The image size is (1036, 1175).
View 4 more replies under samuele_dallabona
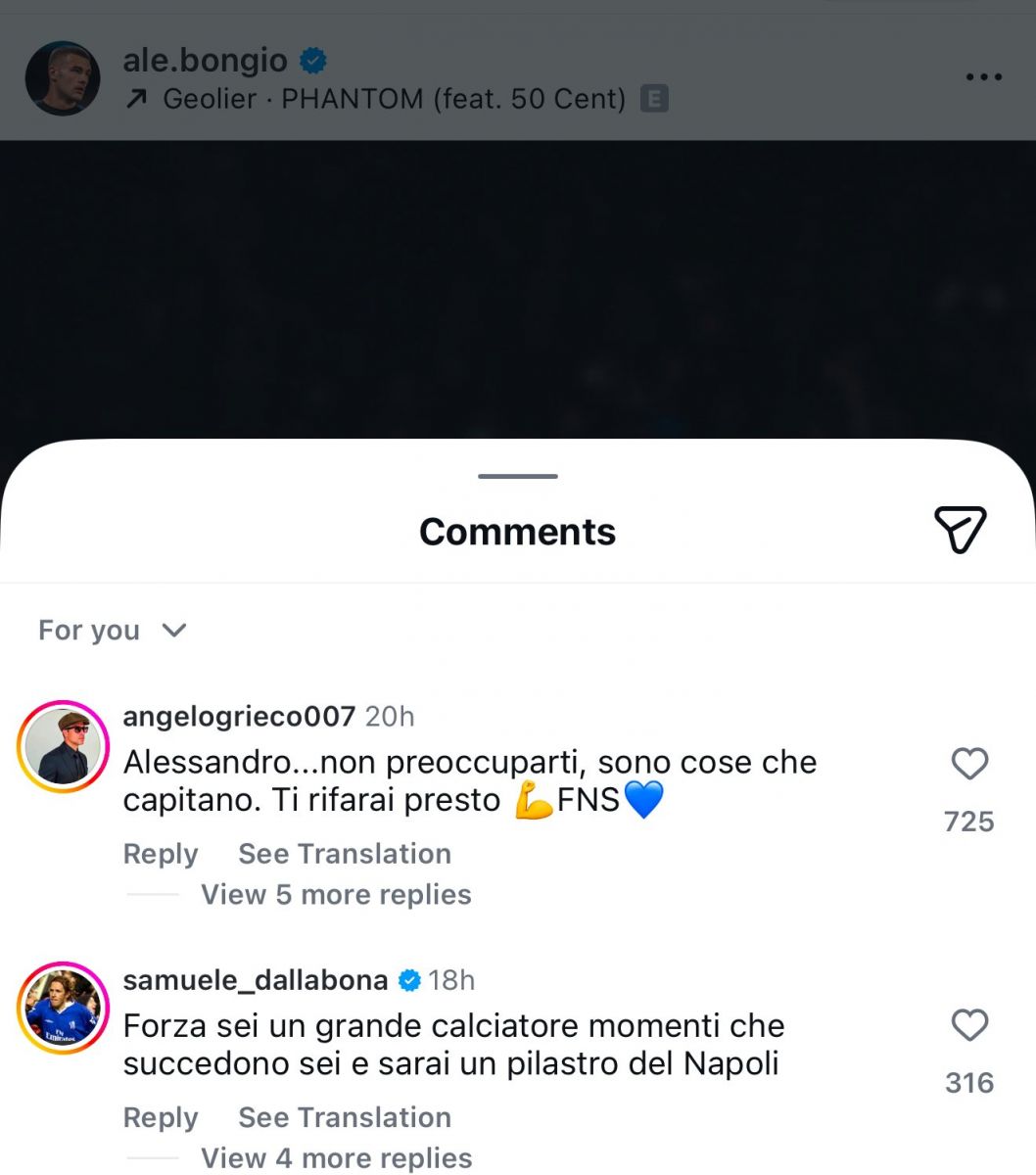point(336,1158)
